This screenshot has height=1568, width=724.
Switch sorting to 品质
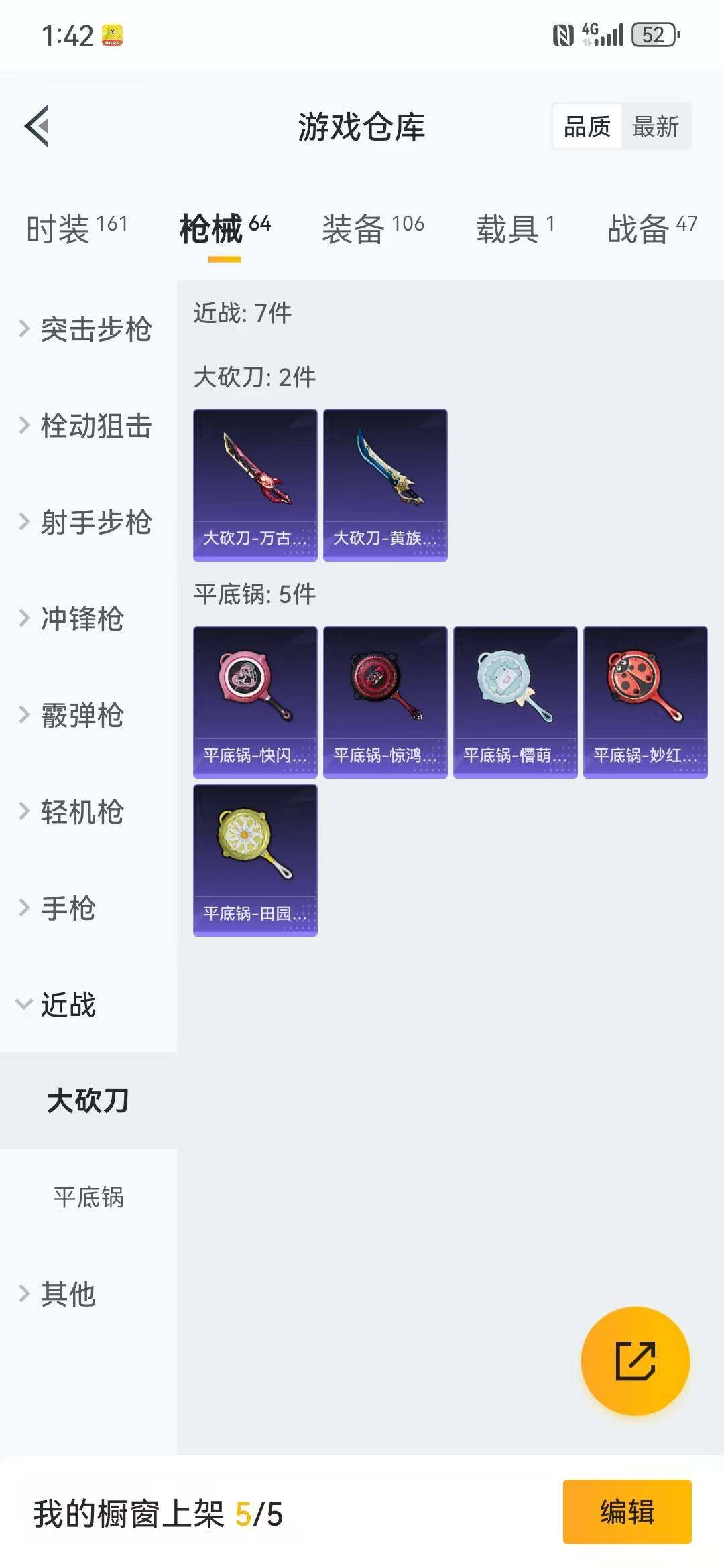(x=586, y=125)
